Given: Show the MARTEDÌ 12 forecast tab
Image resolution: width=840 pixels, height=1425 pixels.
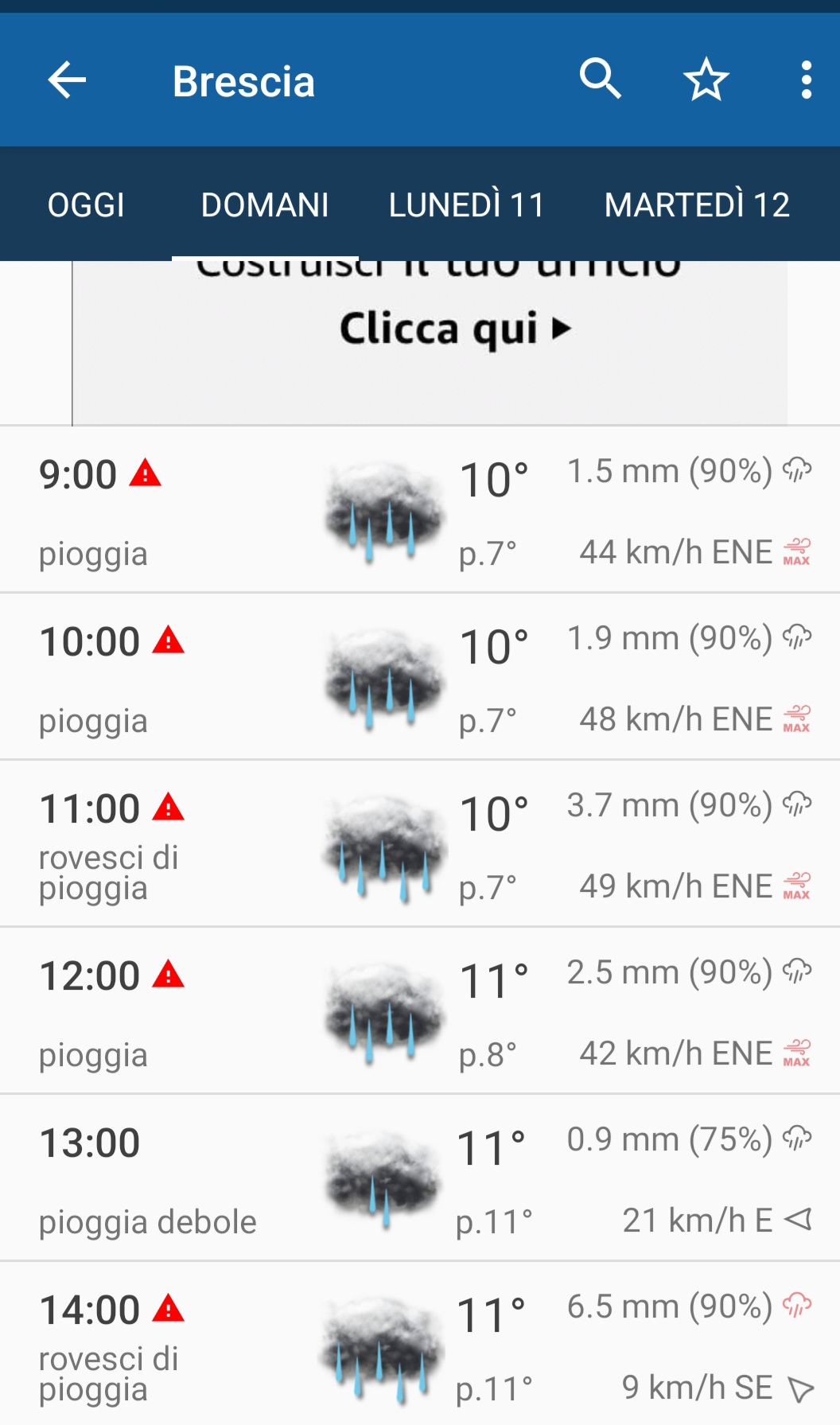Looking at the screenshot, I should click(697, 205).
